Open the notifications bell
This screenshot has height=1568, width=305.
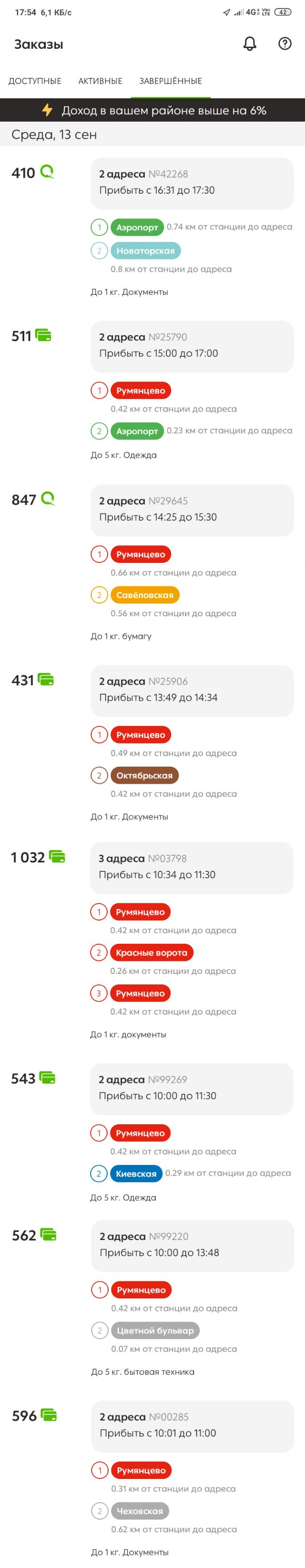250,44
